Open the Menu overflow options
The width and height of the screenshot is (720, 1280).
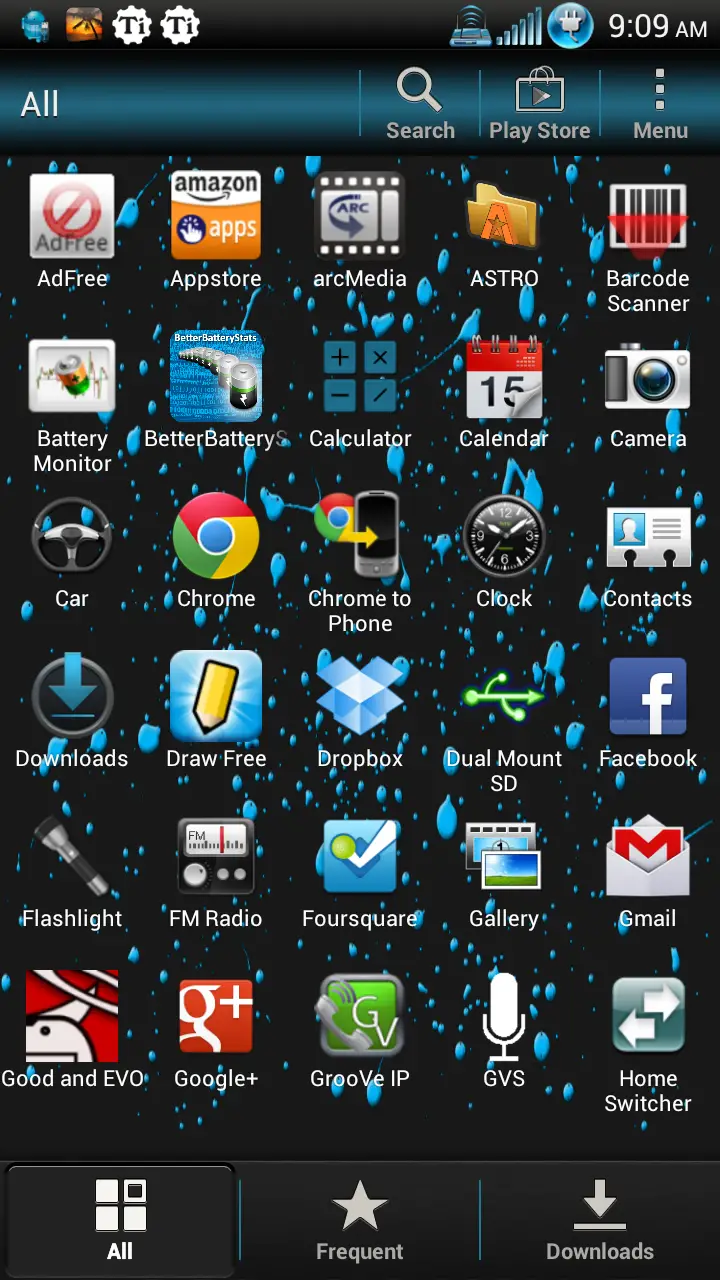tap(660, 104)
